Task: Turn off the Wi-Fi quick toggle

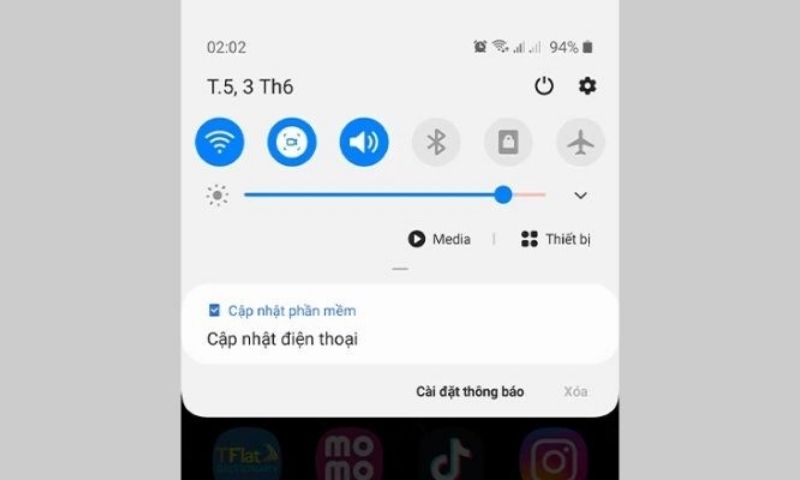Action: point(219,143)
